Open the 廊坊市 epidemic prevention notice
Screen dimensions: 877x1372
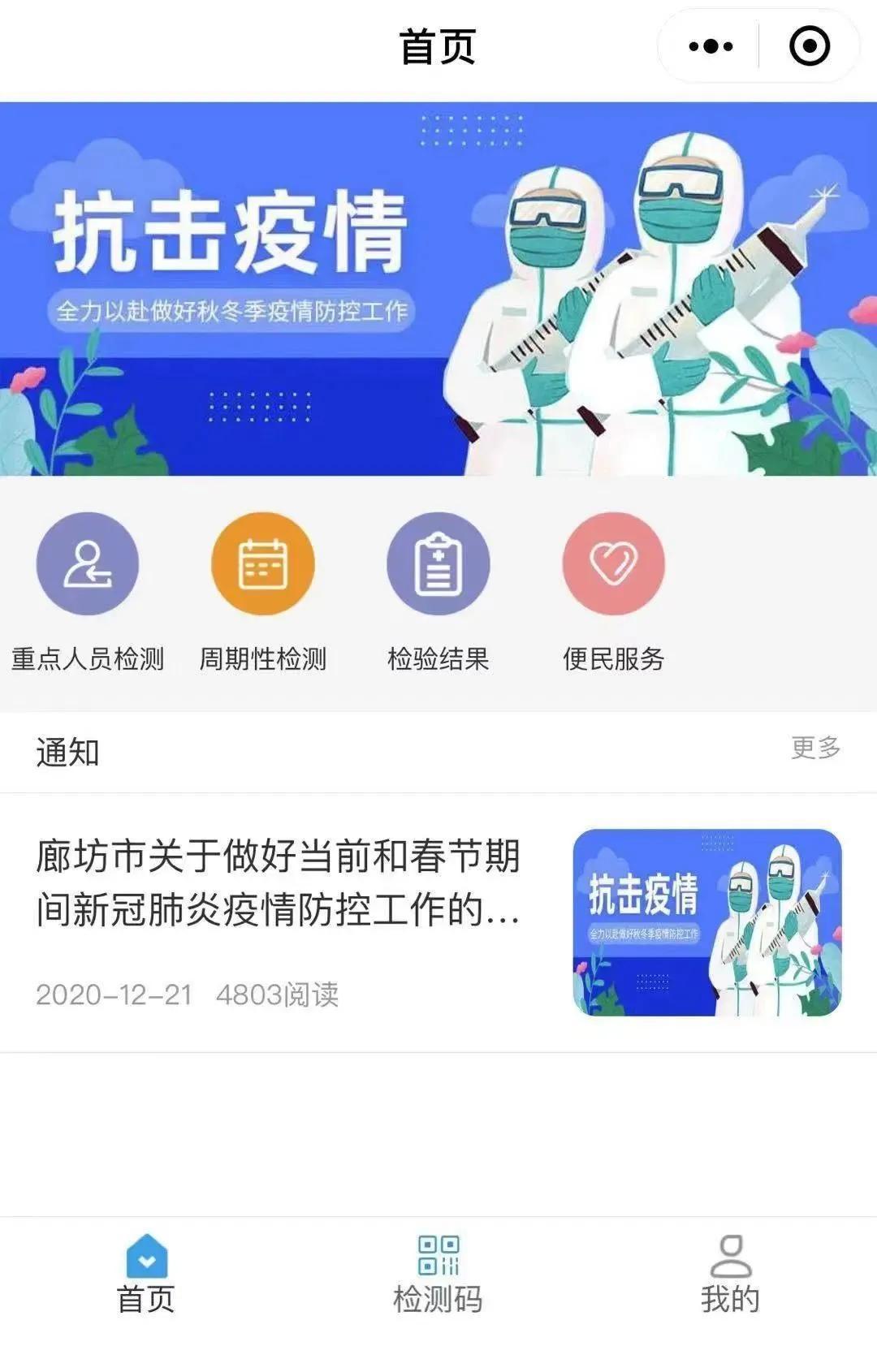278,882
